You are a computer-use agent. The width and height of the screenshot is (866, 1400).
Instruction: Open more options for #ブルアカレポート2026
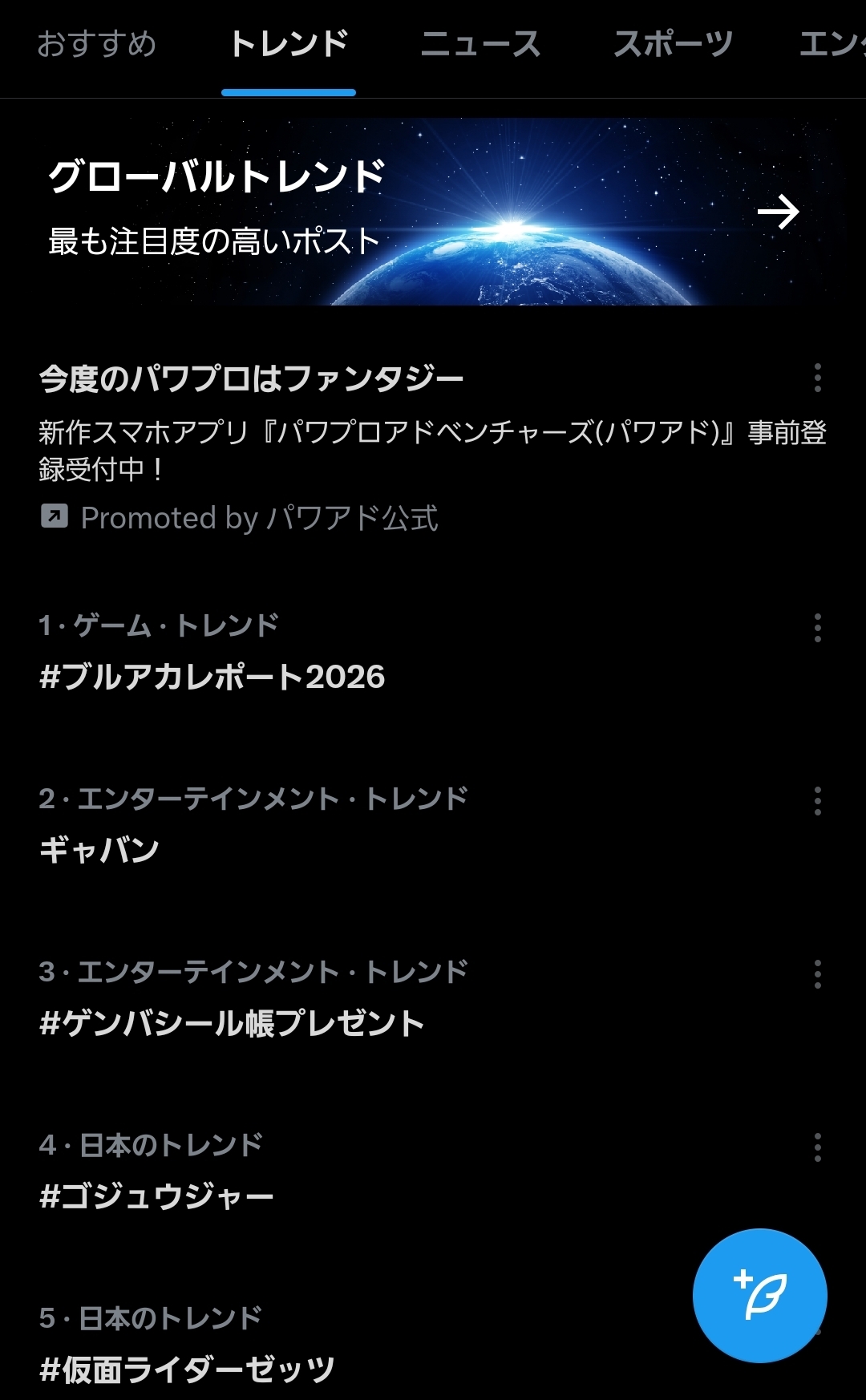click(x=817, y=628)
